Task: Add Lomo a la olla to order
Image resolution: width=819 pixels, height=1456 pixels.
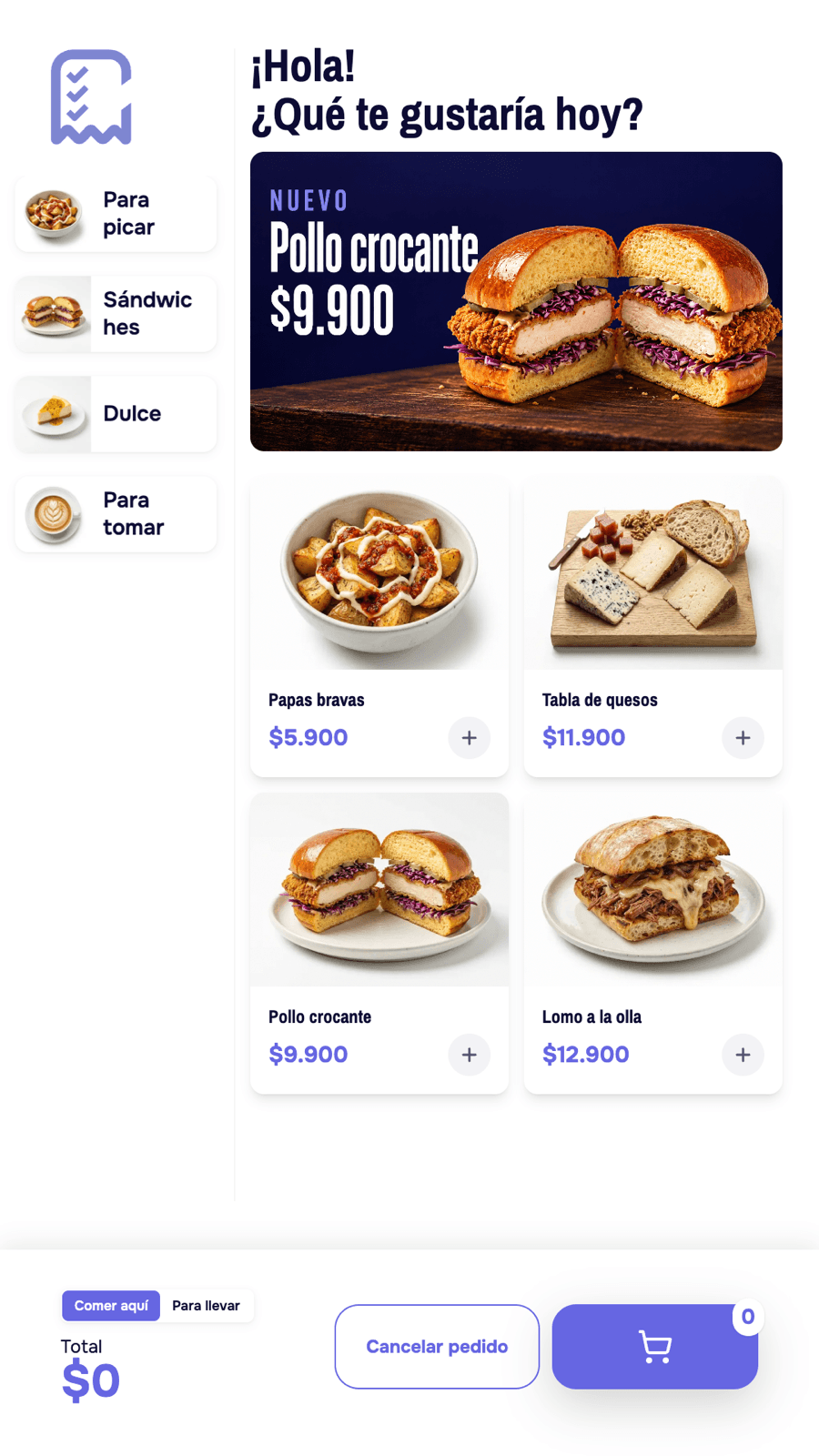Action: pos(743,1055)
